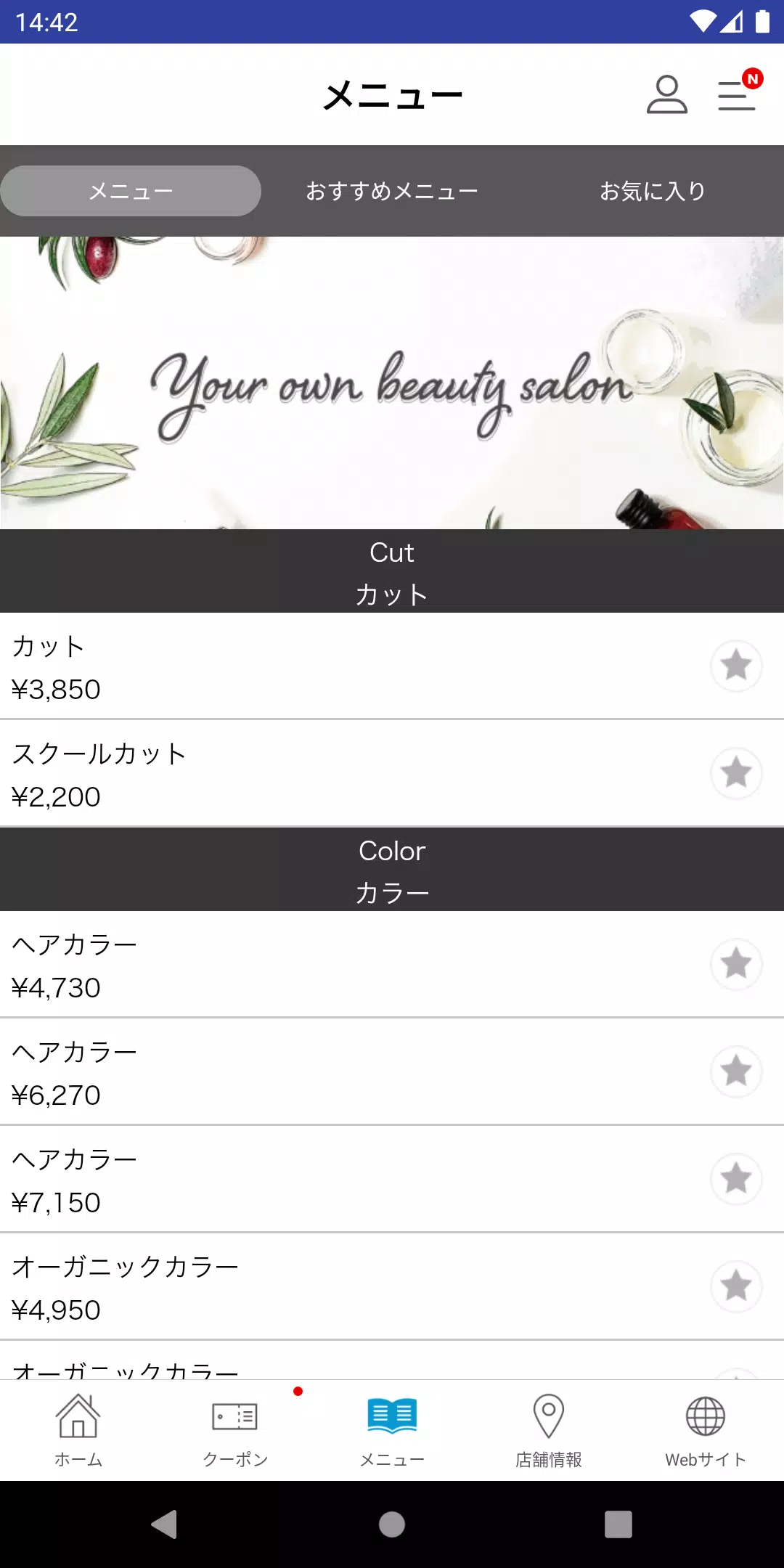Open the notification list with N badge

click(736, 97)
